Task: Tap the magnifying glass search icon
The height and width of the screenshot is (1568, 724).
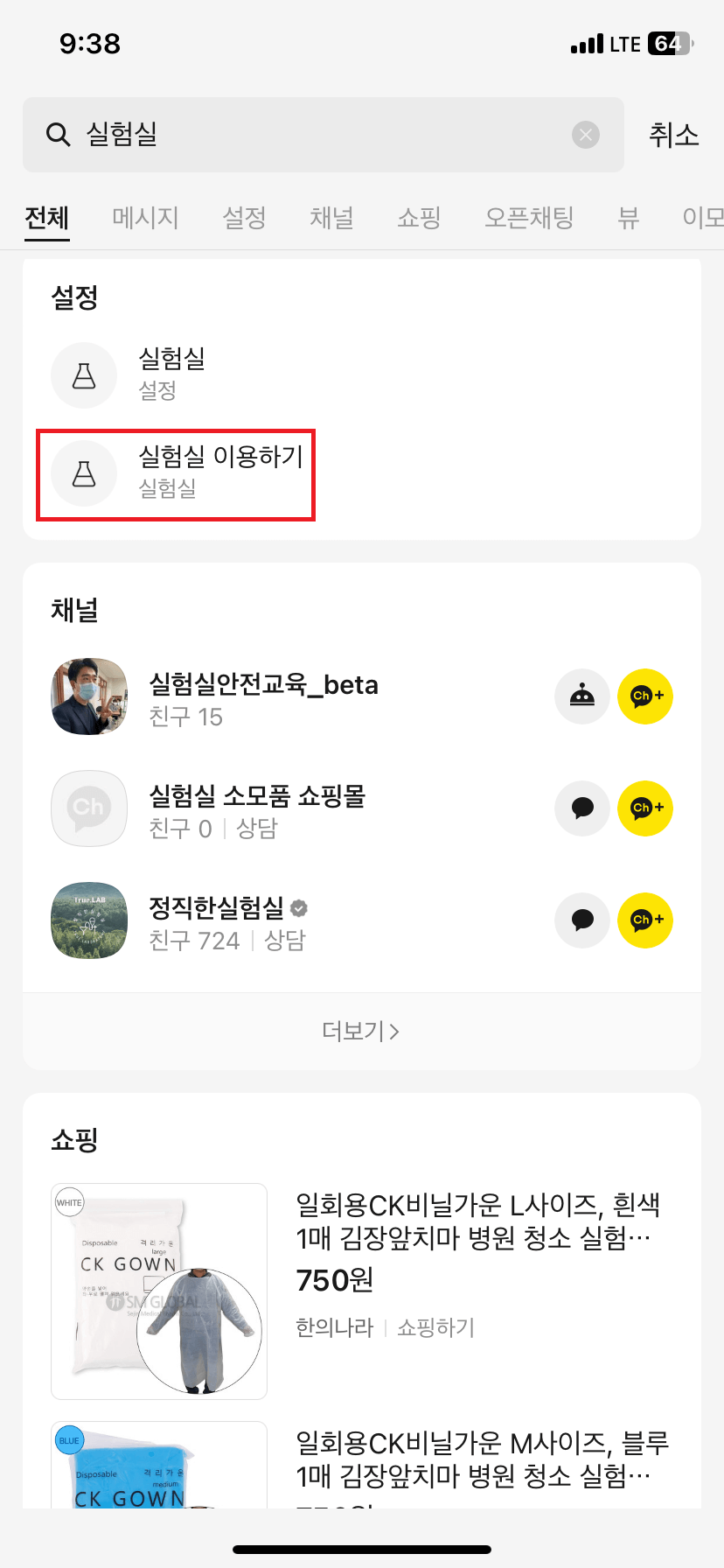Action: tap(58, 135)
